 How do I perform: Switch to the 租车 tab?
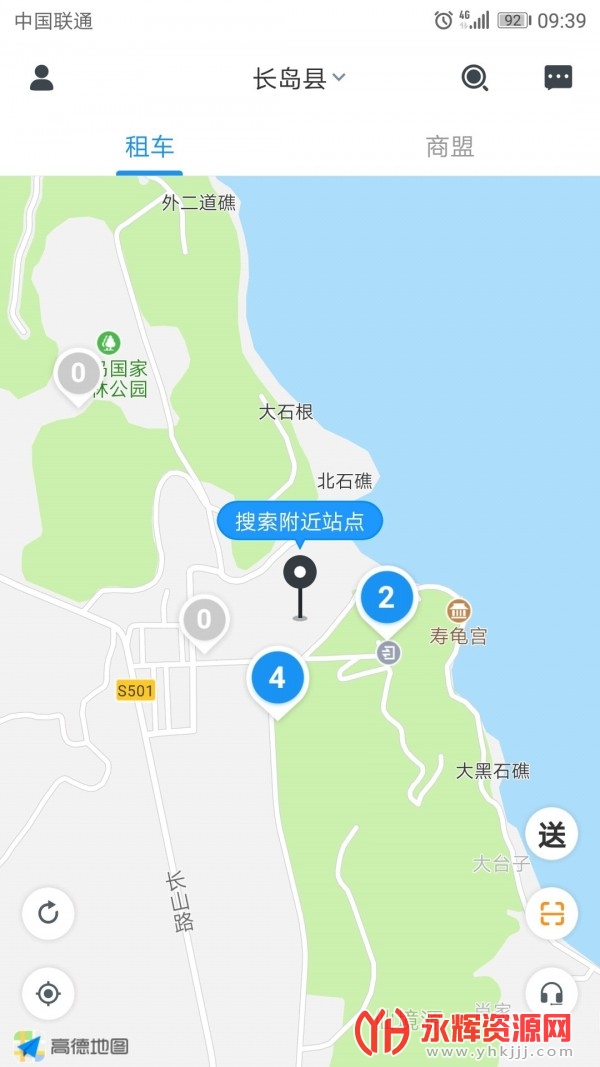pyautogui.click(x=149, y=147)
